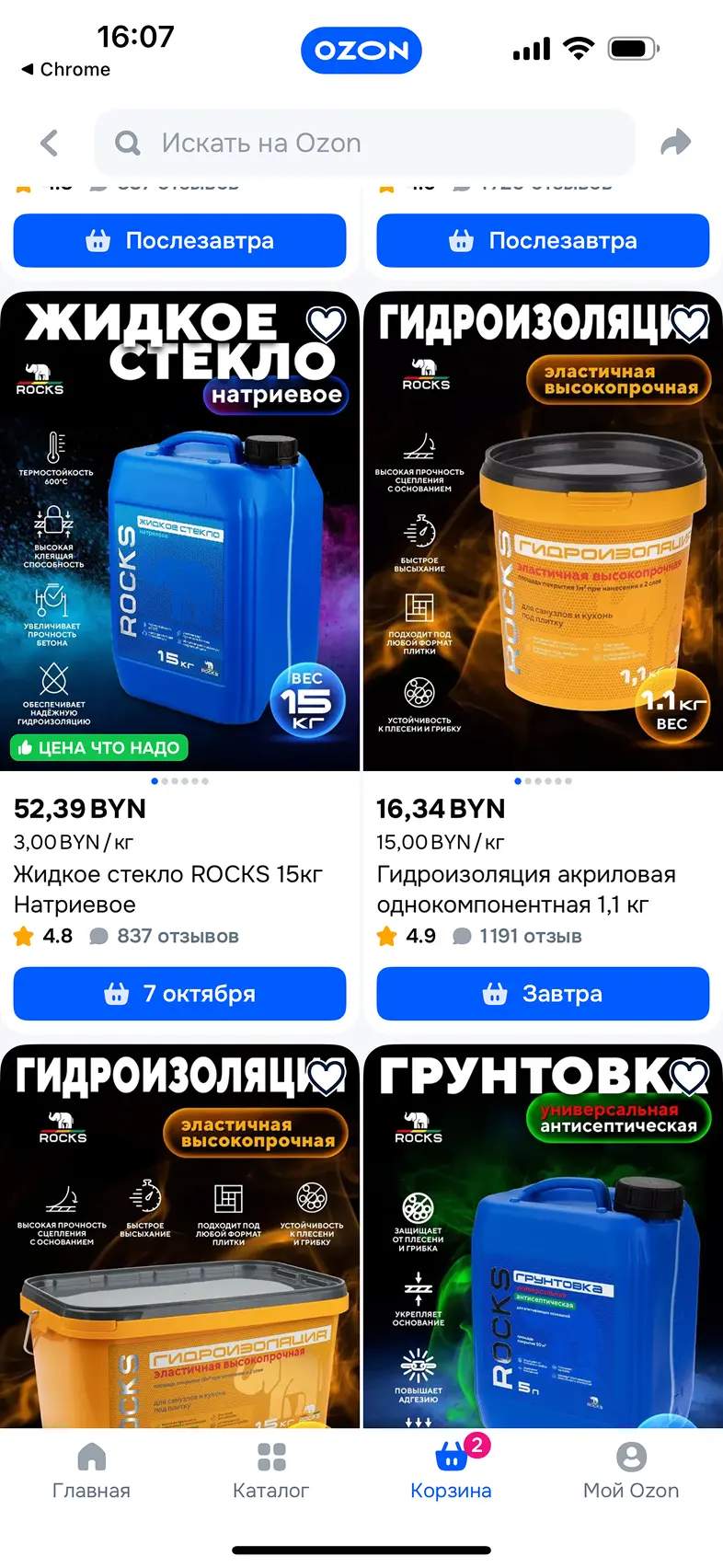Screen dimensions: 723x1568
Task: Favorite the Гидроизоляция акриловая 1,1 кг product
Action: point(689,323)
